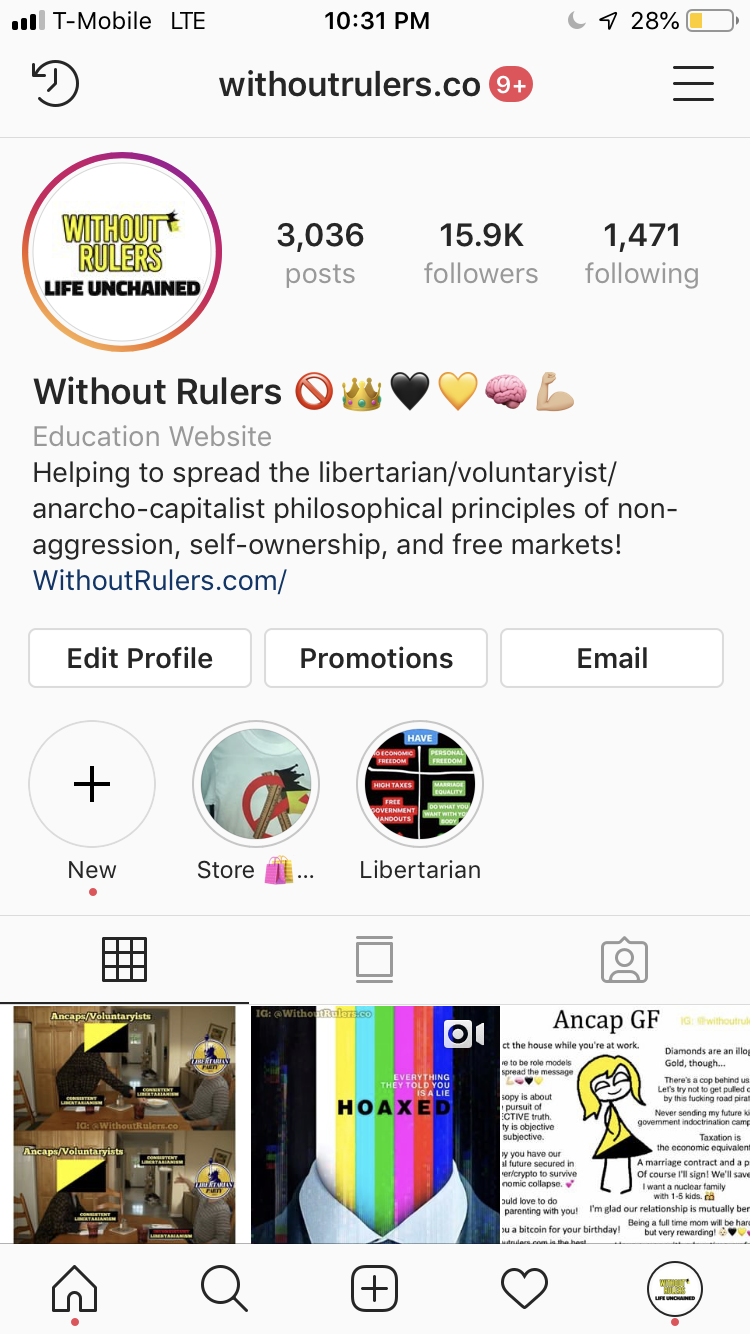Open the IGTV feed view icon
750x1334 pixels.
click(x=374, y=959)
